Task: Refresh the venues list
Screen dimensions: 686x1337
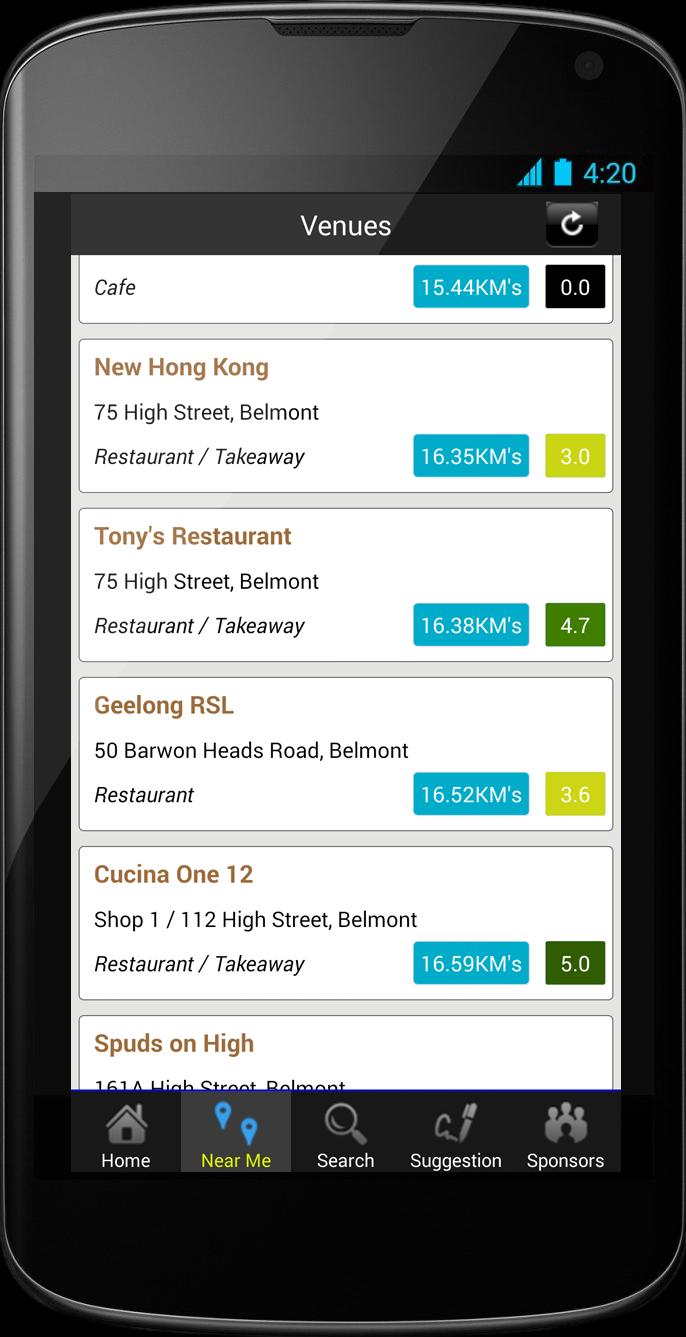Action: [571, 224]
